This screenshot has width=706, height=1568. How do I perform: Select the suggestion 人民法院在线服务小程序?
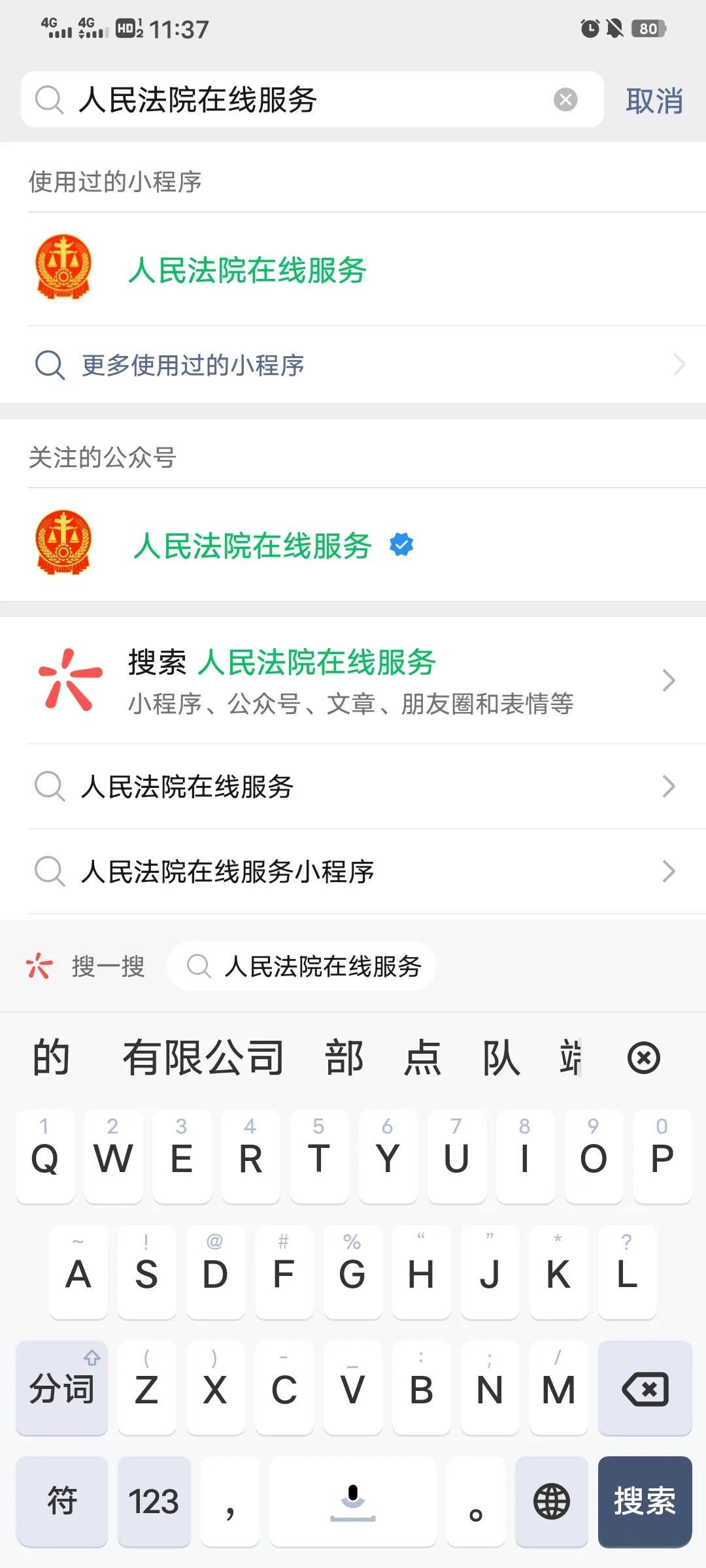tap(227, 872)
